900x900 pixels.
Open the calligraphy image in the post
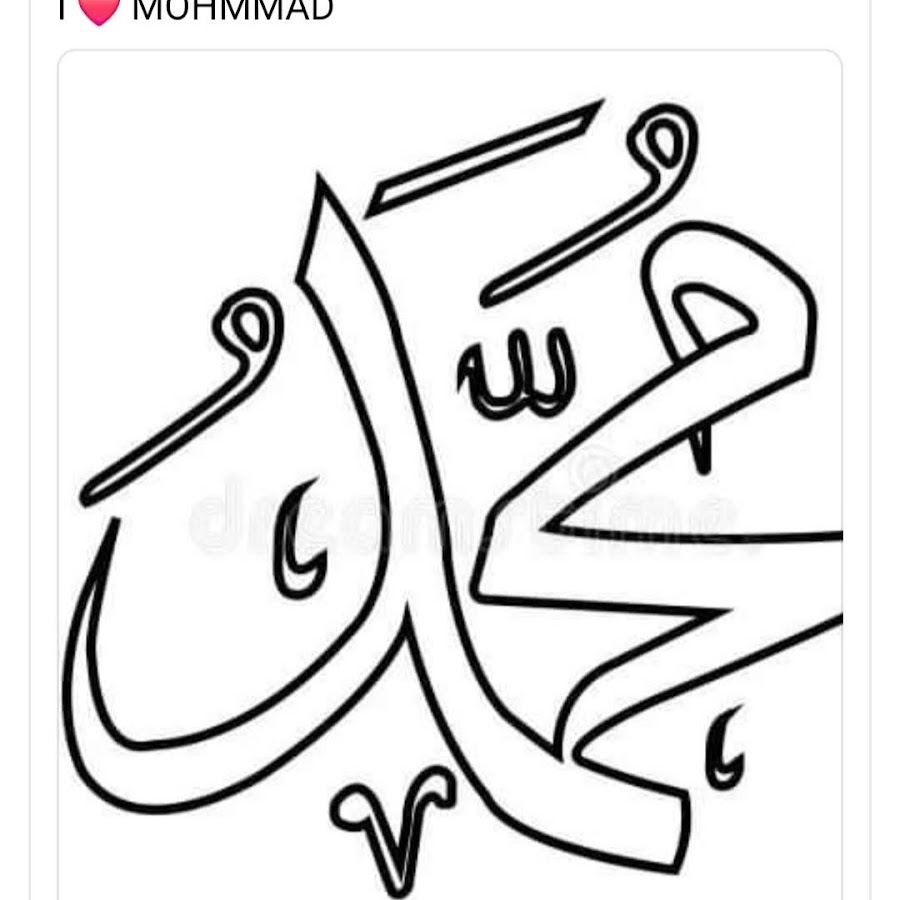click(450, 480)
